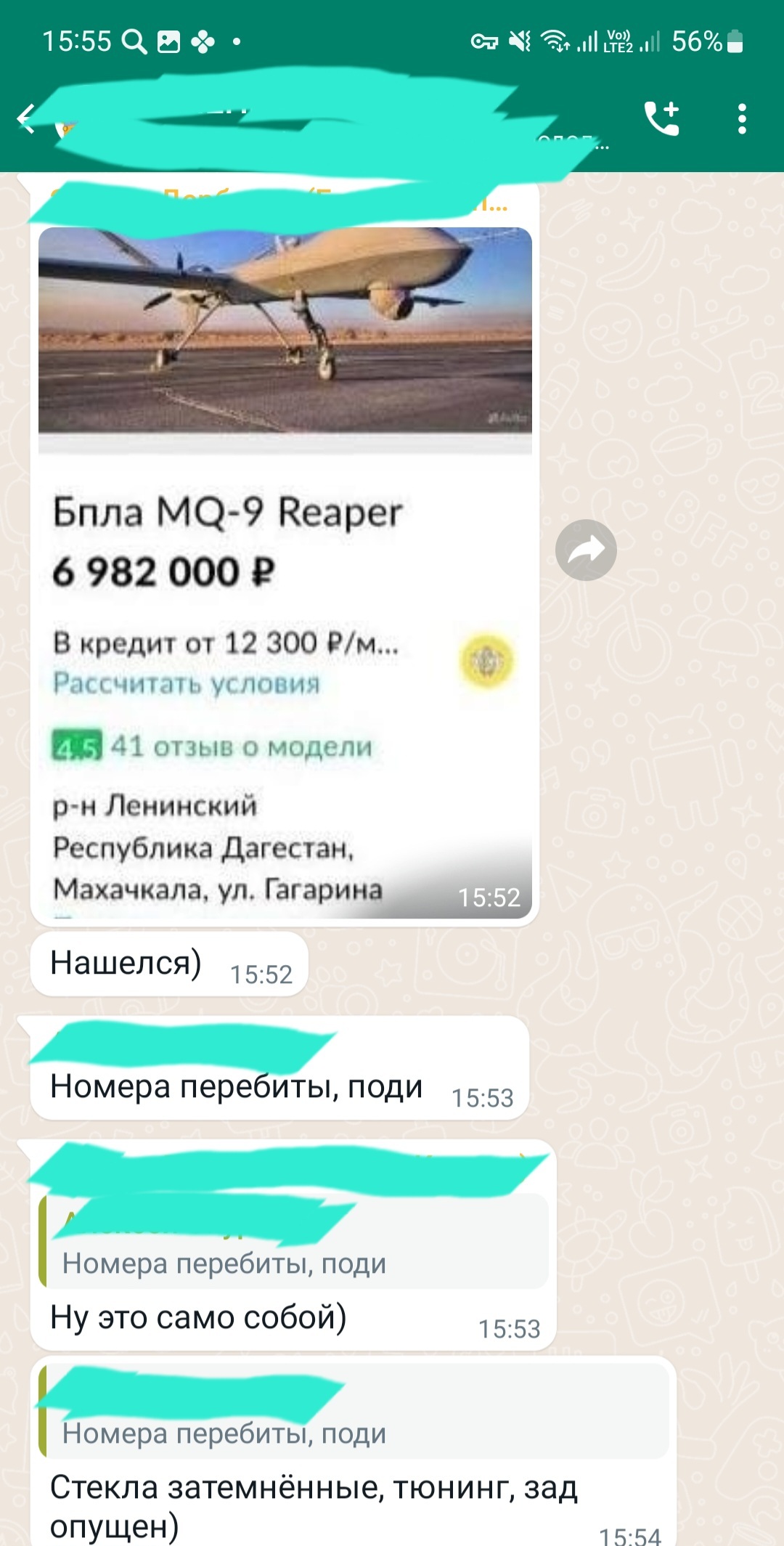Viewport: 784px width, 1546px height.
Task: Go back to the chat list
Action: click(x=26, y=119)
